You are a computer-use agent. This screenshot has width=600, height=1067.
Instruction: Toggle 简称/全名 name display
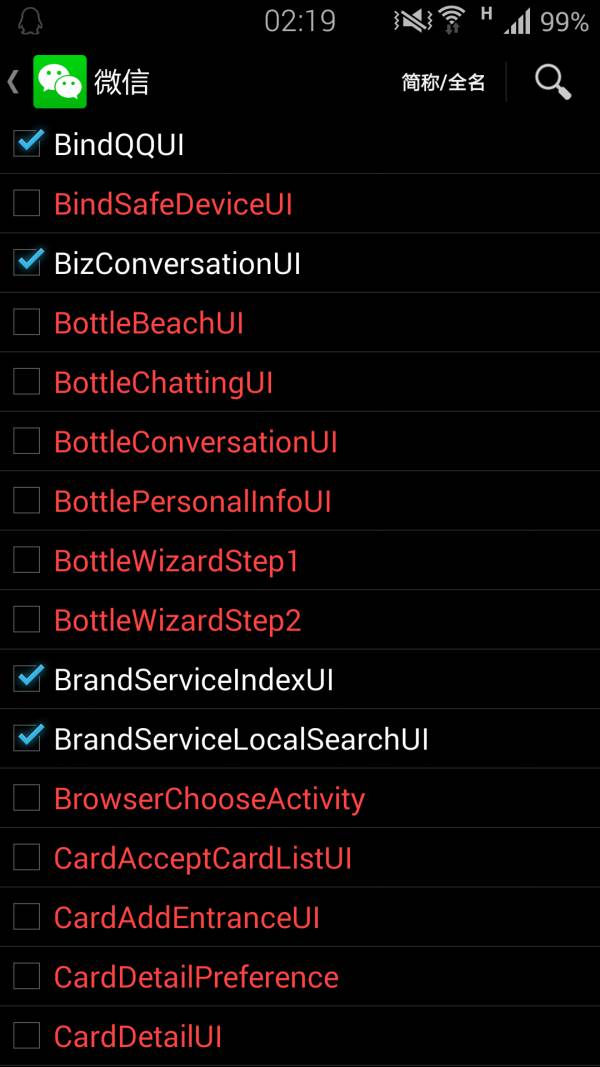pos(443,83)
